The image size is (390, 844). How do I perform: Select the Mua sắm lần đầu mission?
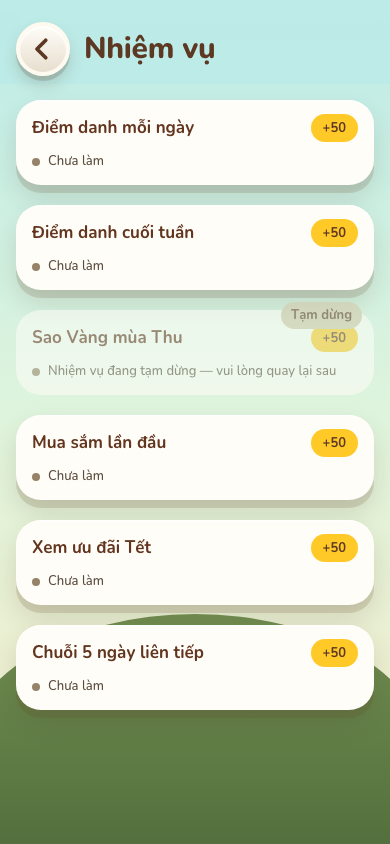[x=195, y=458]
